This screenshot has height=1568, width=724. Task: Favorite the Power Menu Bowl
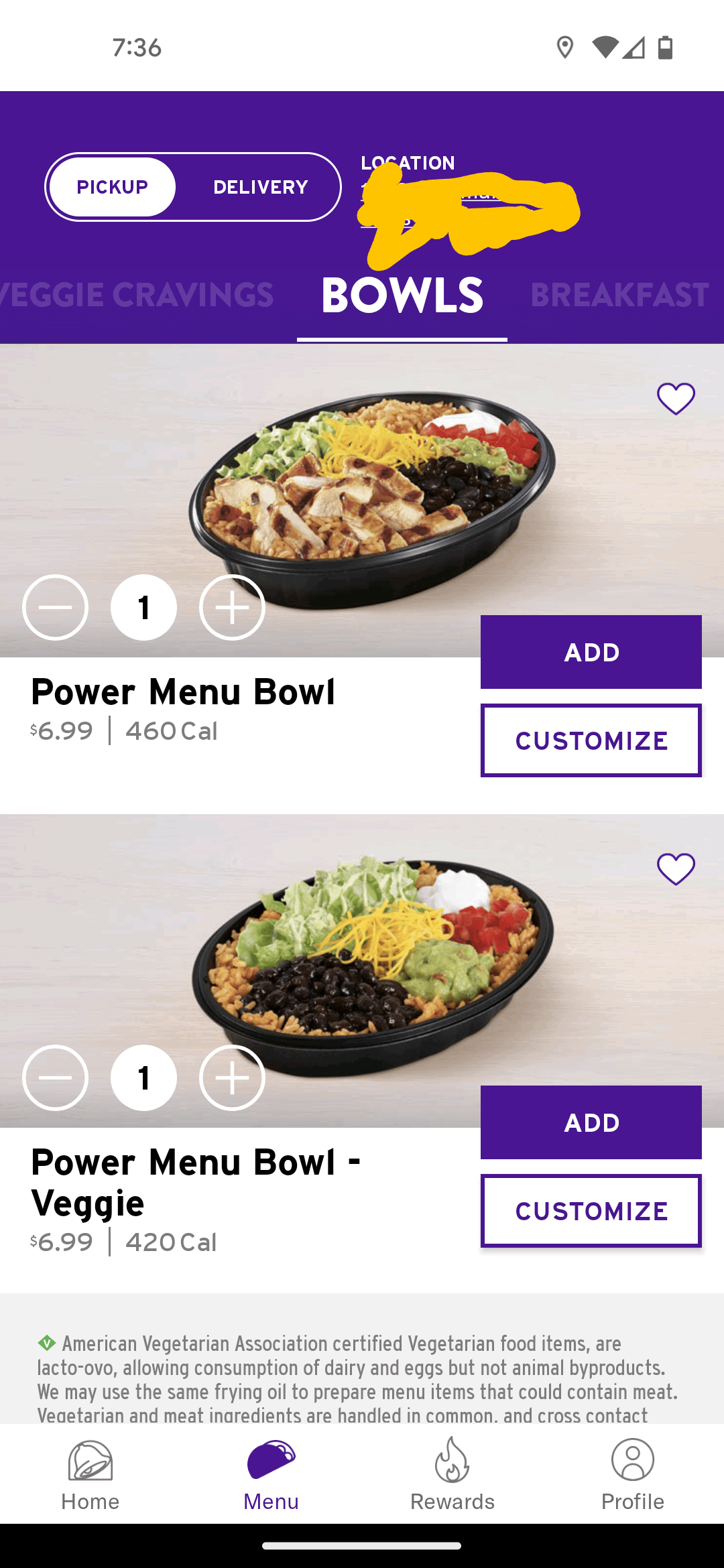coord(676,399)
